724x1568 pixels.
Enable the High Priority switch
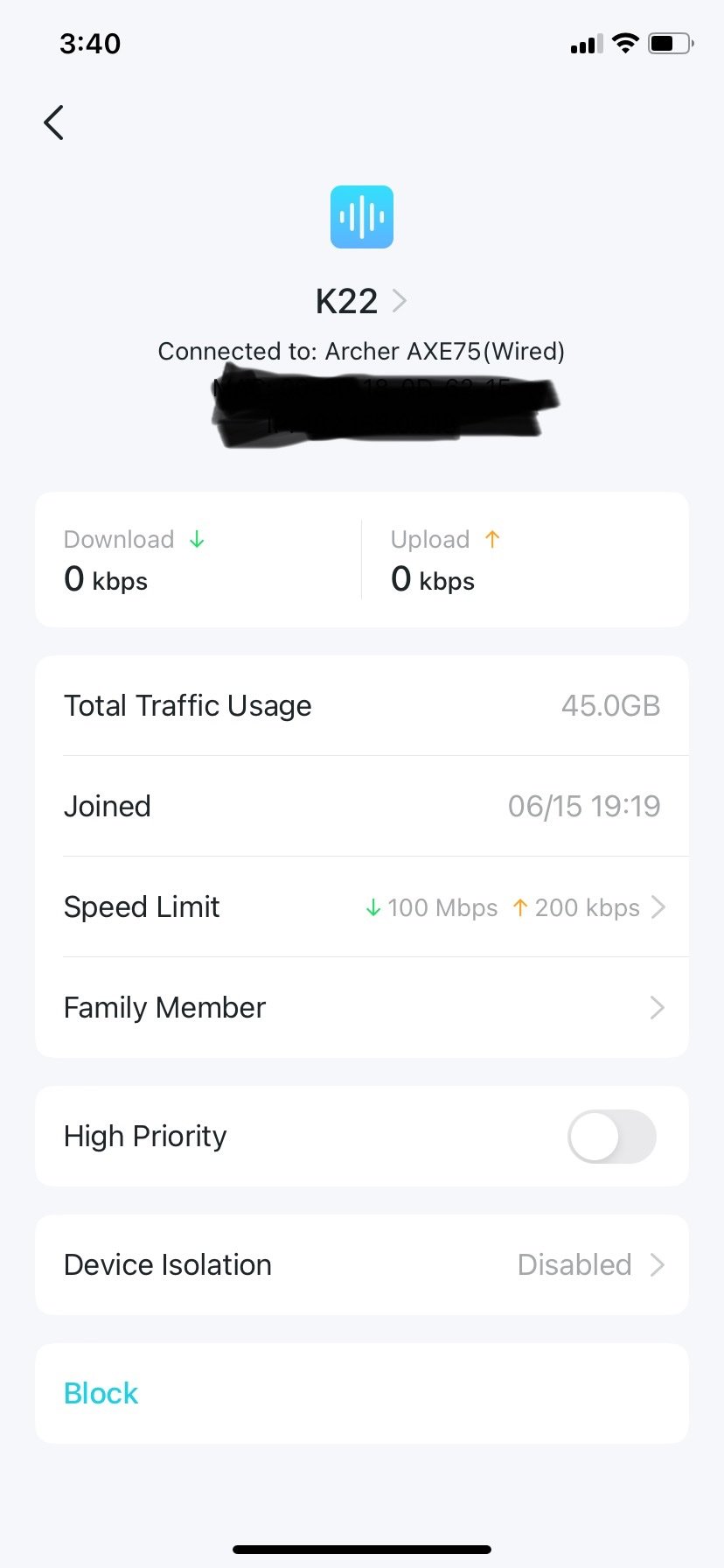click(611, 1137)
